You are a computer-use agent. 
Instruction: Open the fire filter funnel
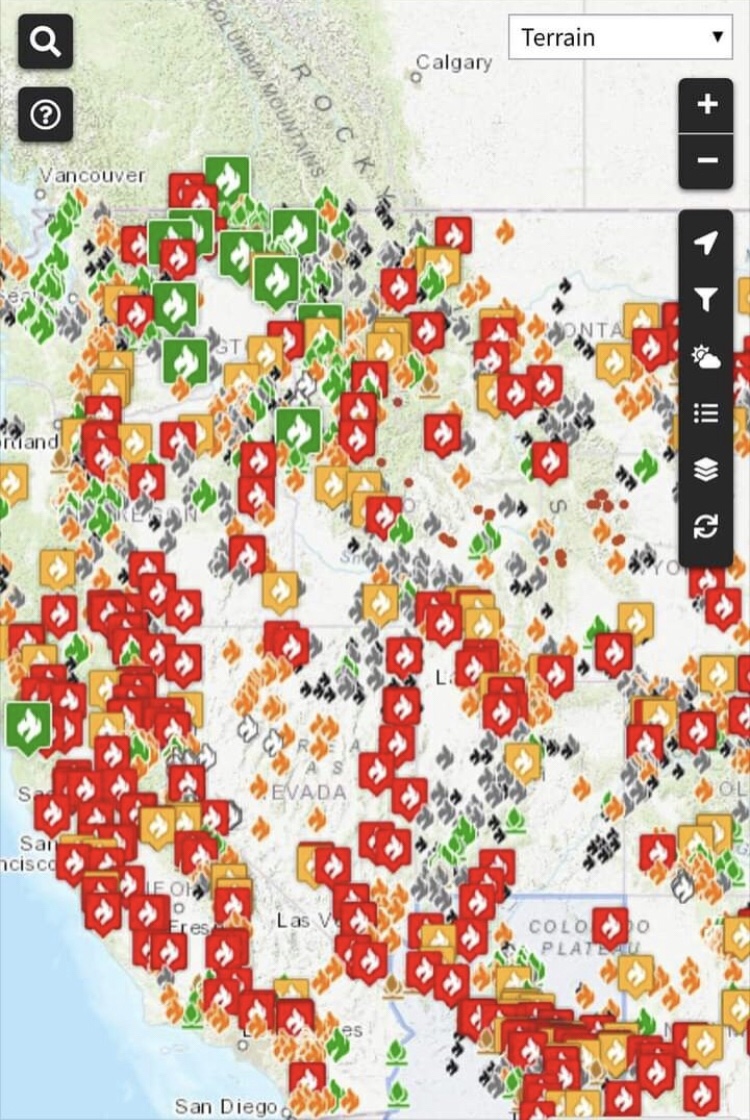coord(706,299)
